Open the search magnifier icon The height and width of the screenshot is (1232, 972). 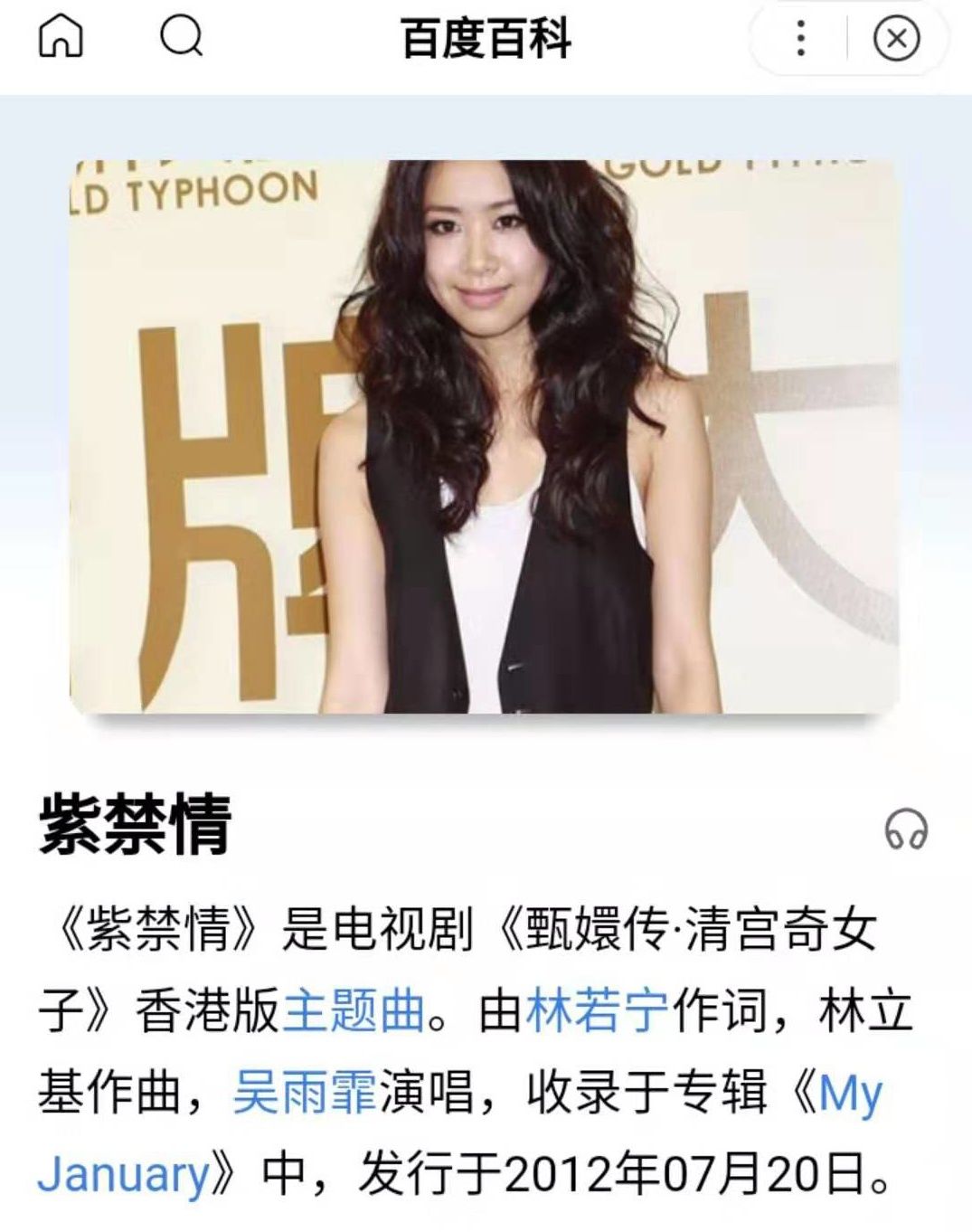tap(181, 38)
